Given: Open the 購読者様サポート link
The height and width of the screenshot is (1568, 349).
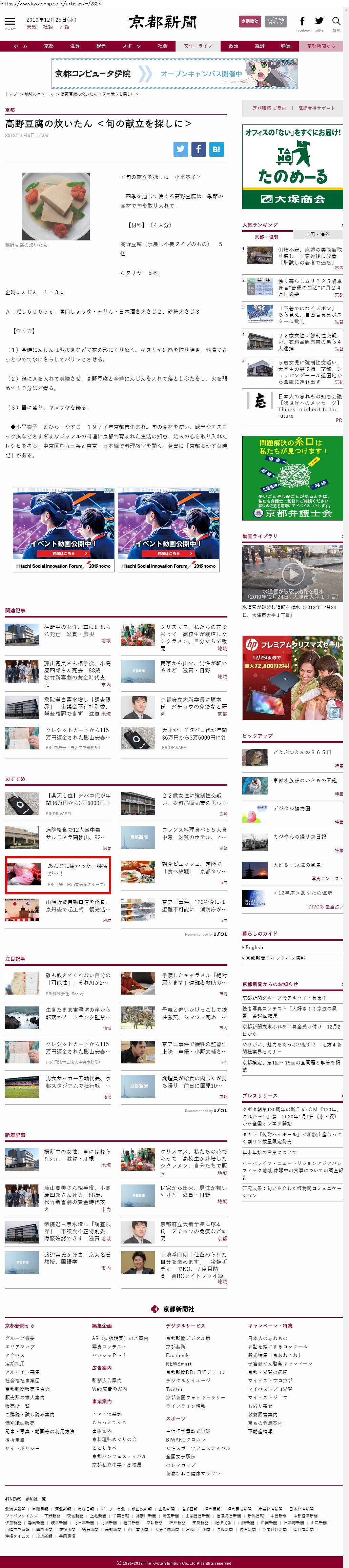Looking at the screenshot, I should click(315, 109).
